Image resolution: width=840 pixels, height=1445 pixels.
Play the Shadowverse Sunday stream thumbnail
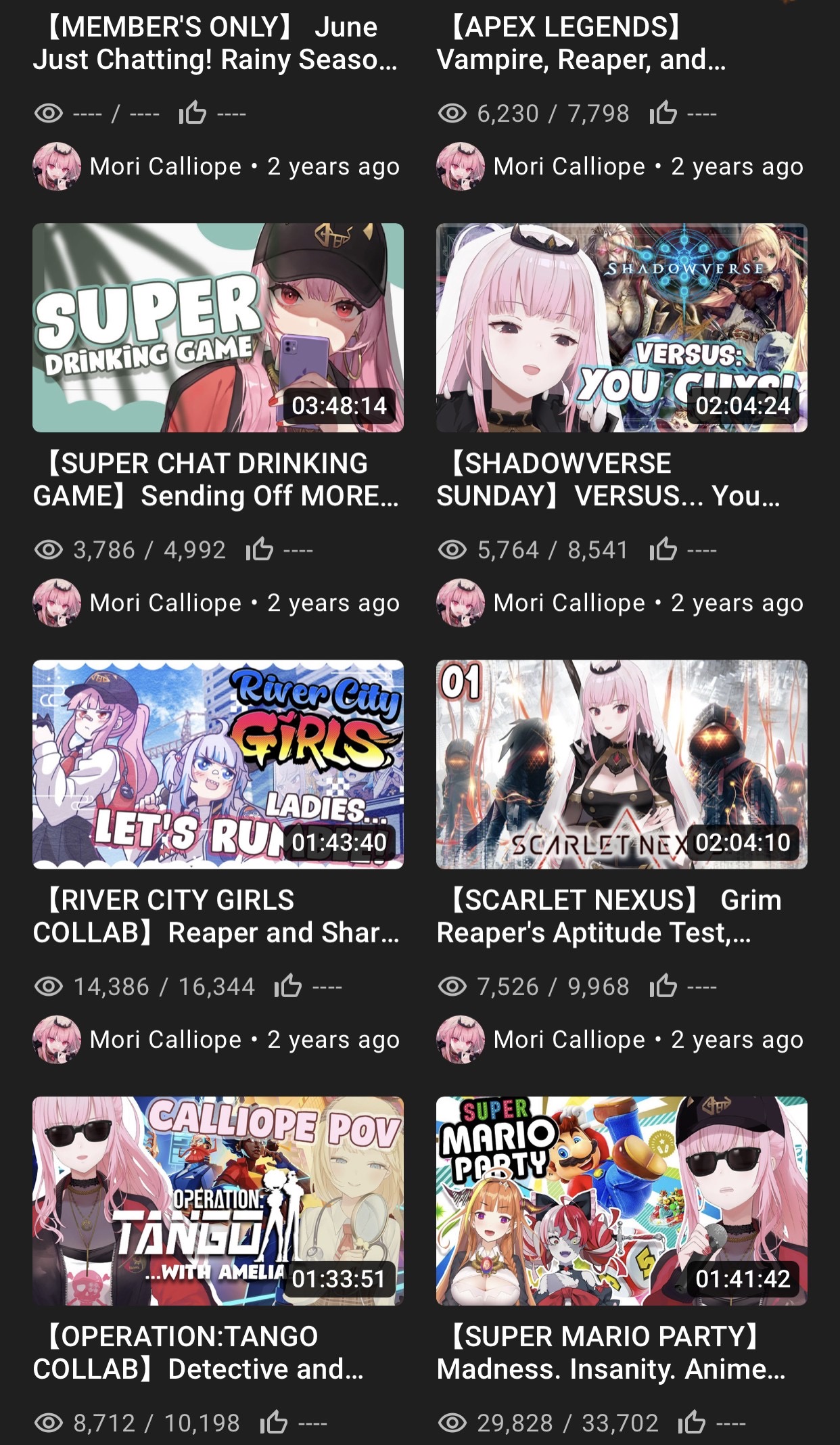[x=621, y=327]
